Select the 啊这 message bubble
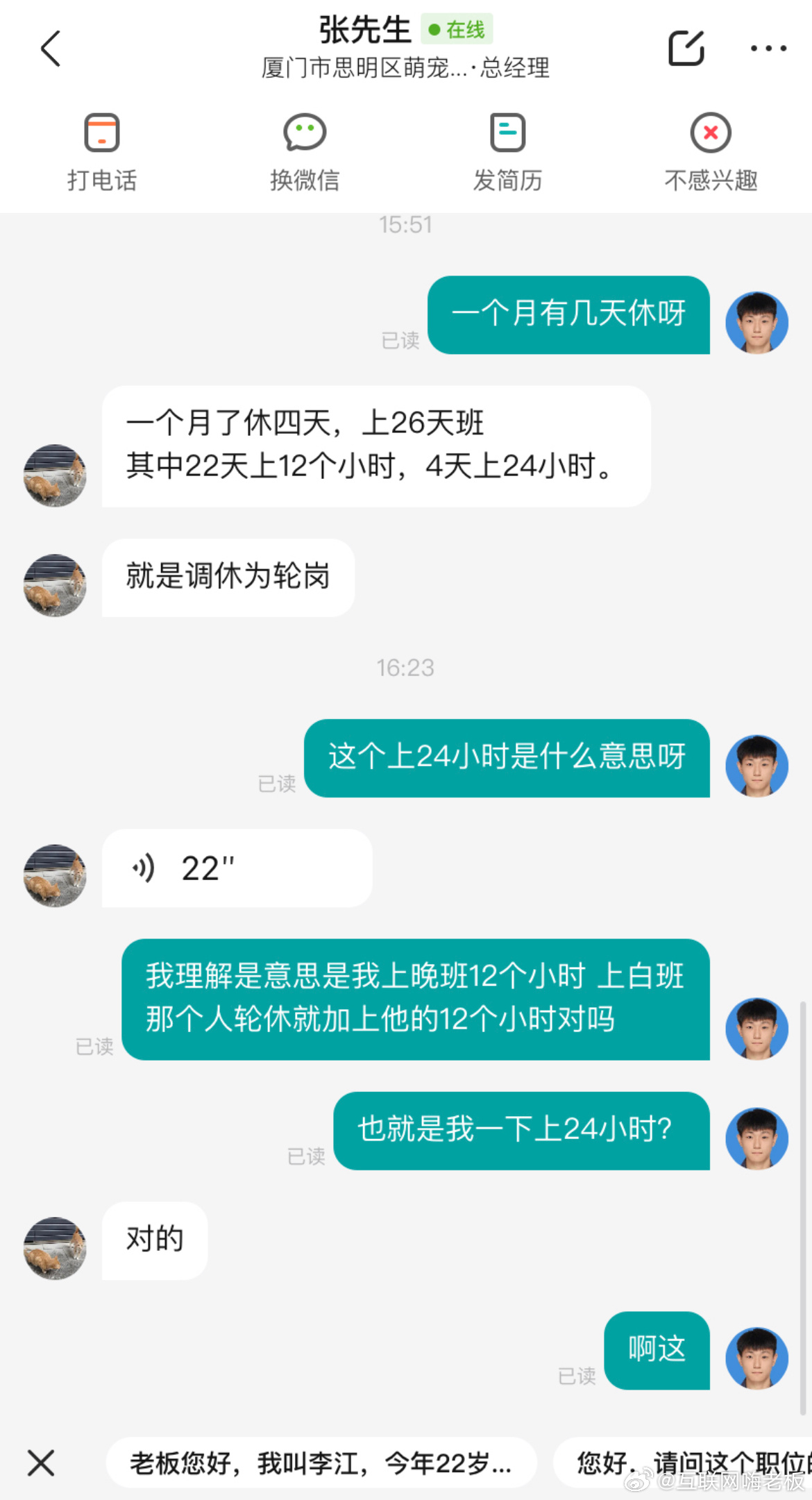 pos(655,1349)
